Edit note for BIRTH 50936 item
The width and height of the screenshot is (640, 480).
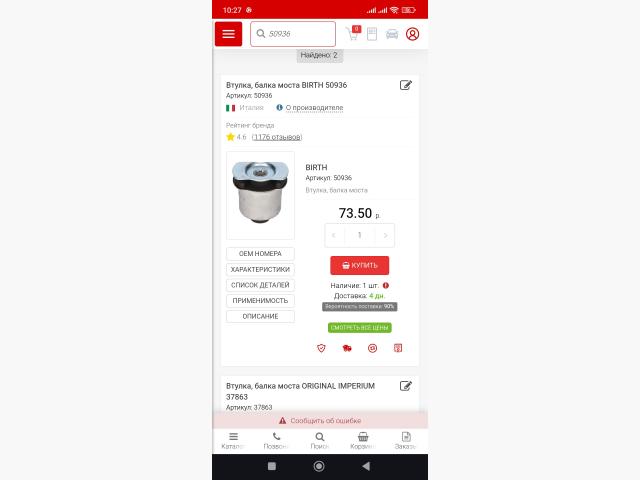tap(406, 85)
